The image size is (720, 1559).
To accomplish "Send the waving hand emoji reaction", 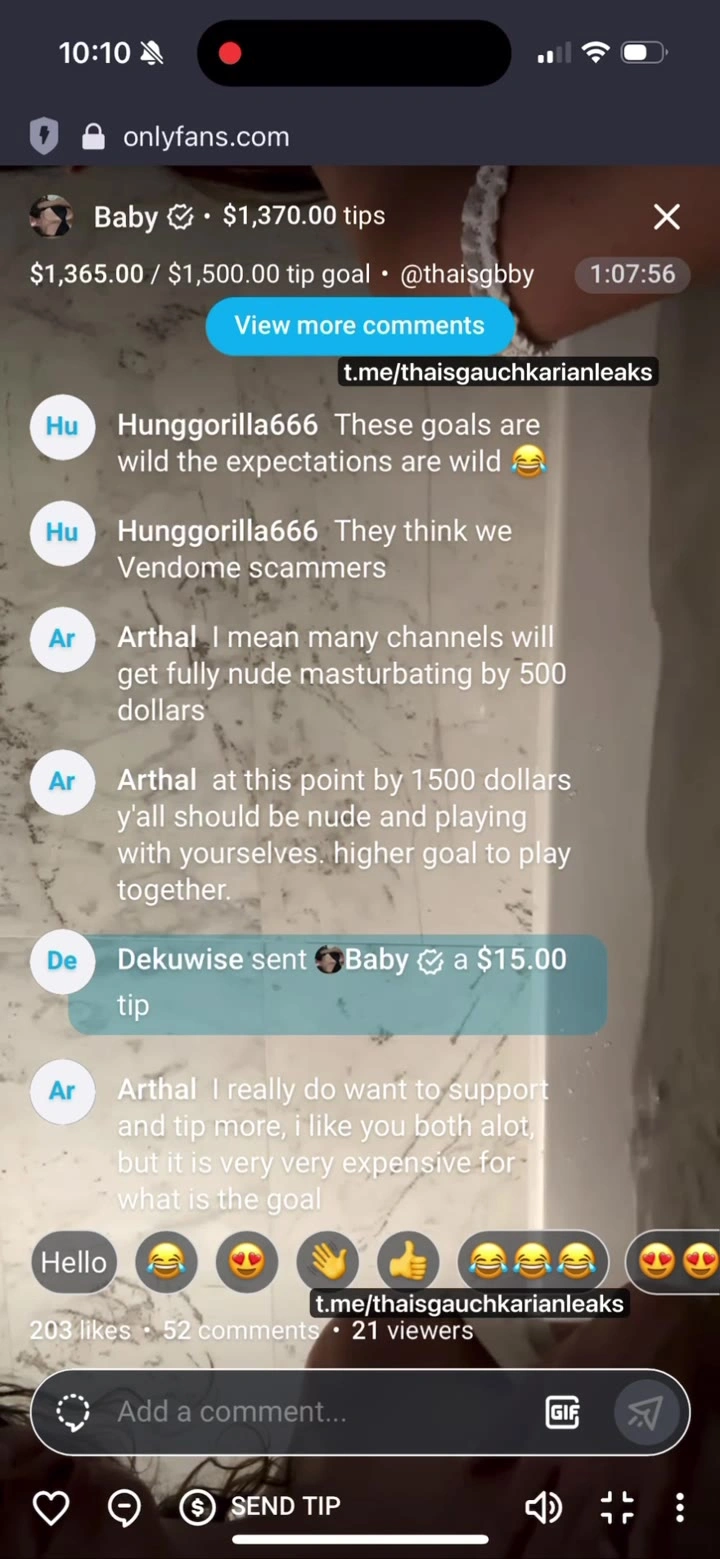I will click(x=328, y=1262).
